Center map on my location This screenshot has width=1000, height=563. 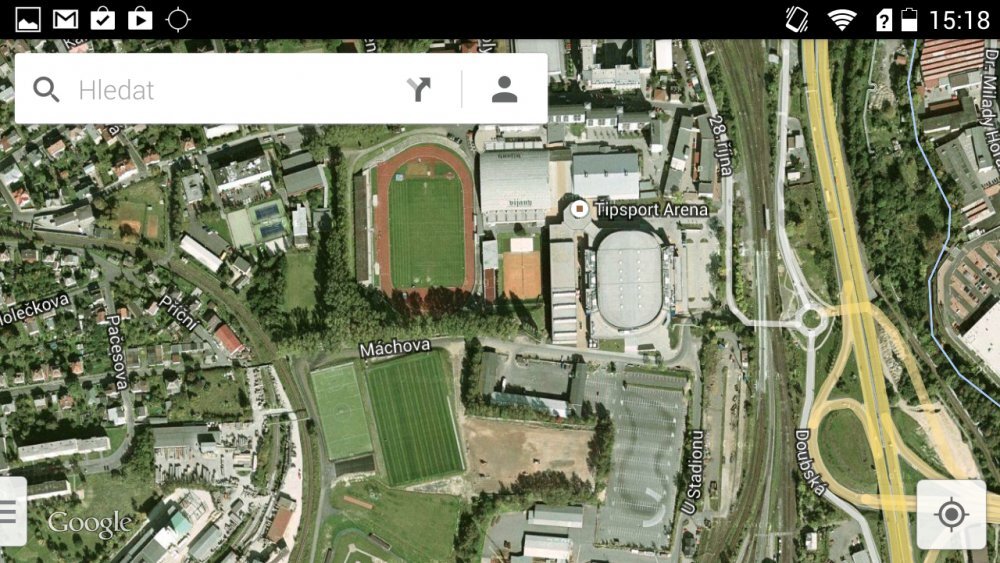(950, 515)
